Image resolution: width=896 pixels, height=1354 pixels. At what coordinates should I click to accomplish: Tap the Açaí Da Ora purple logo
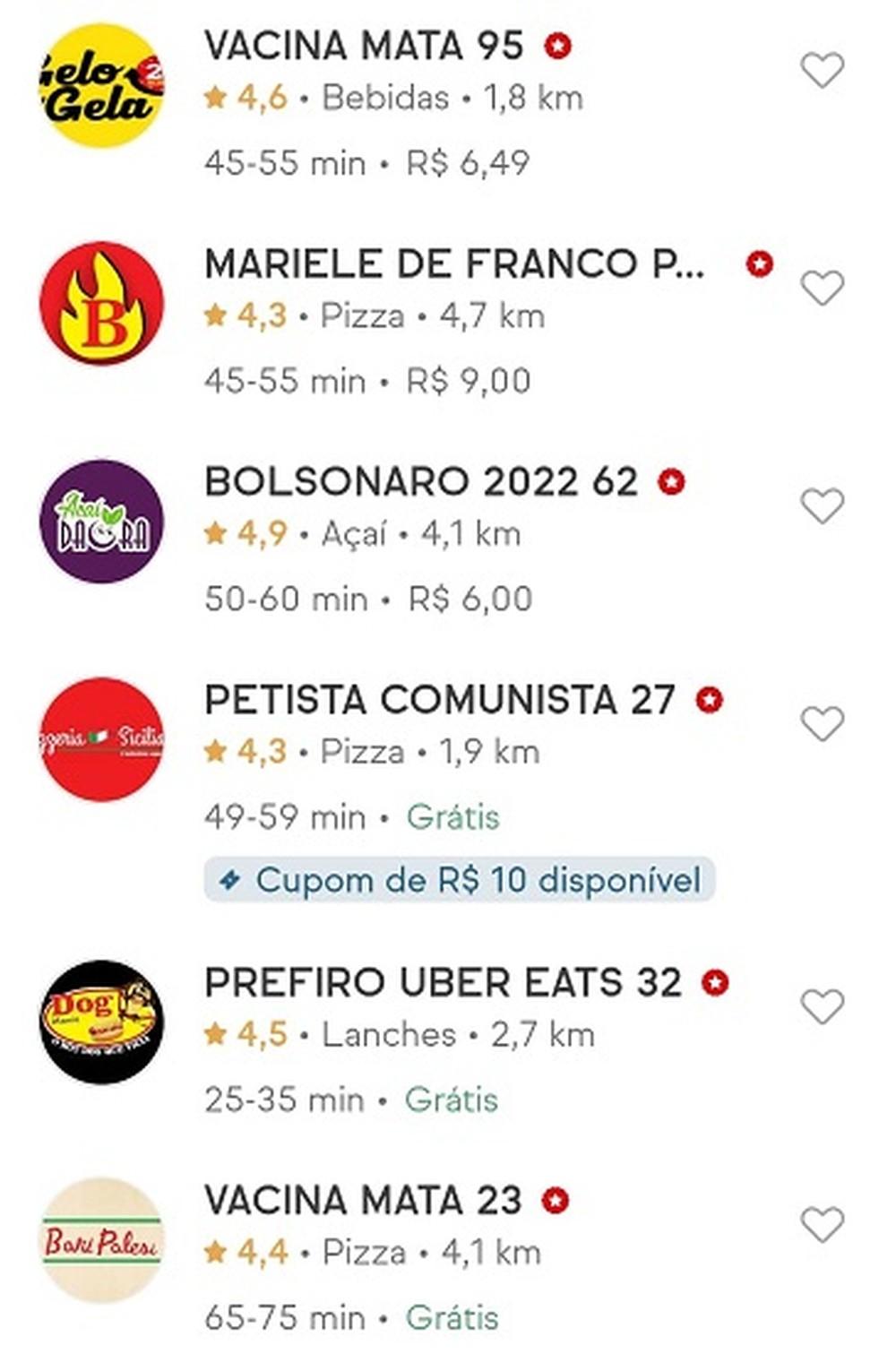[100, 520]
